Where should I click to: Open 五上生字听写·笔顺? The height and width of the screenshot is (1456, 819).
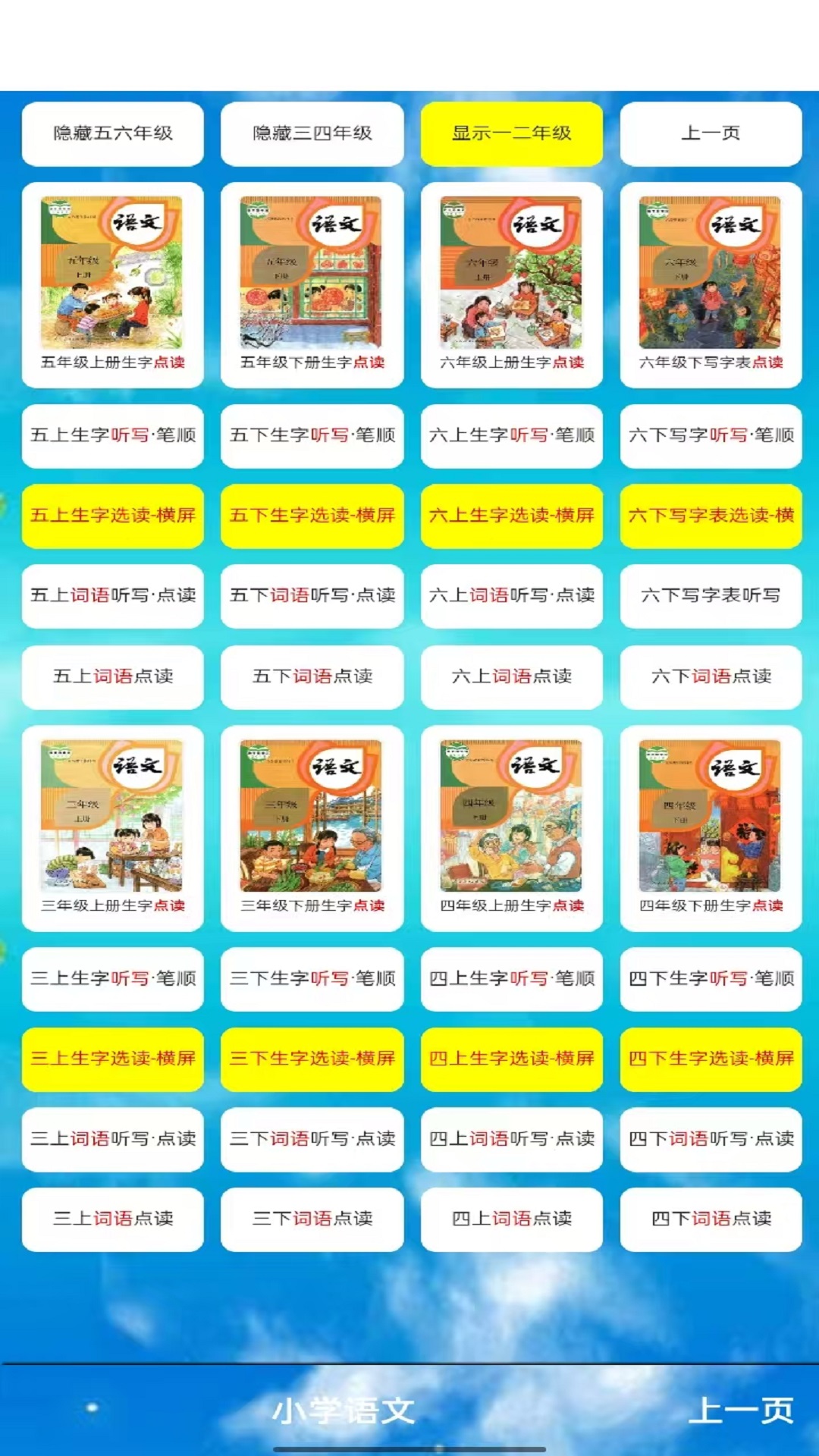point(112,436)
